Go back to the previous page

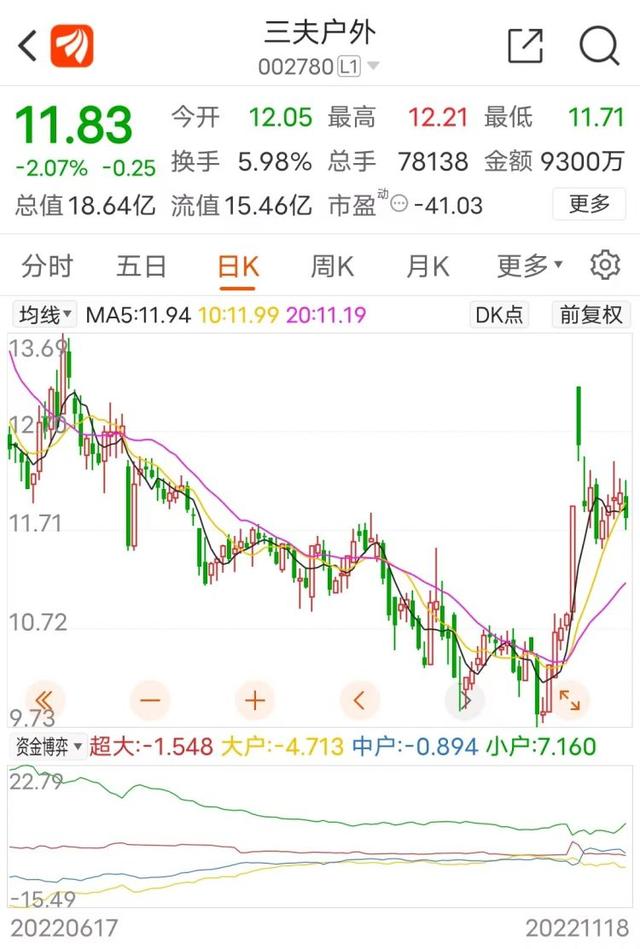click(x=28, y=46)
